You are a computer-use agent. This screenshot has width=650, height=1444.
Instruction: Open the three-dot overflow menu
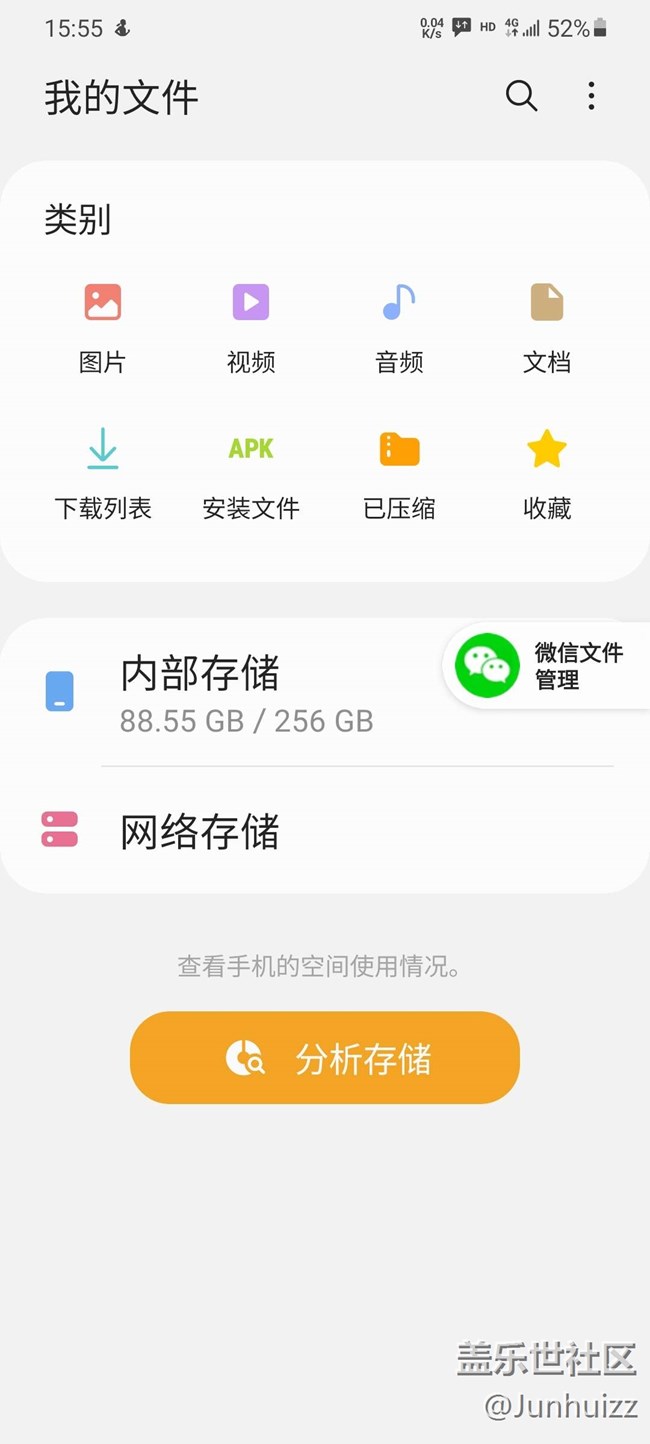pos(591,96)
